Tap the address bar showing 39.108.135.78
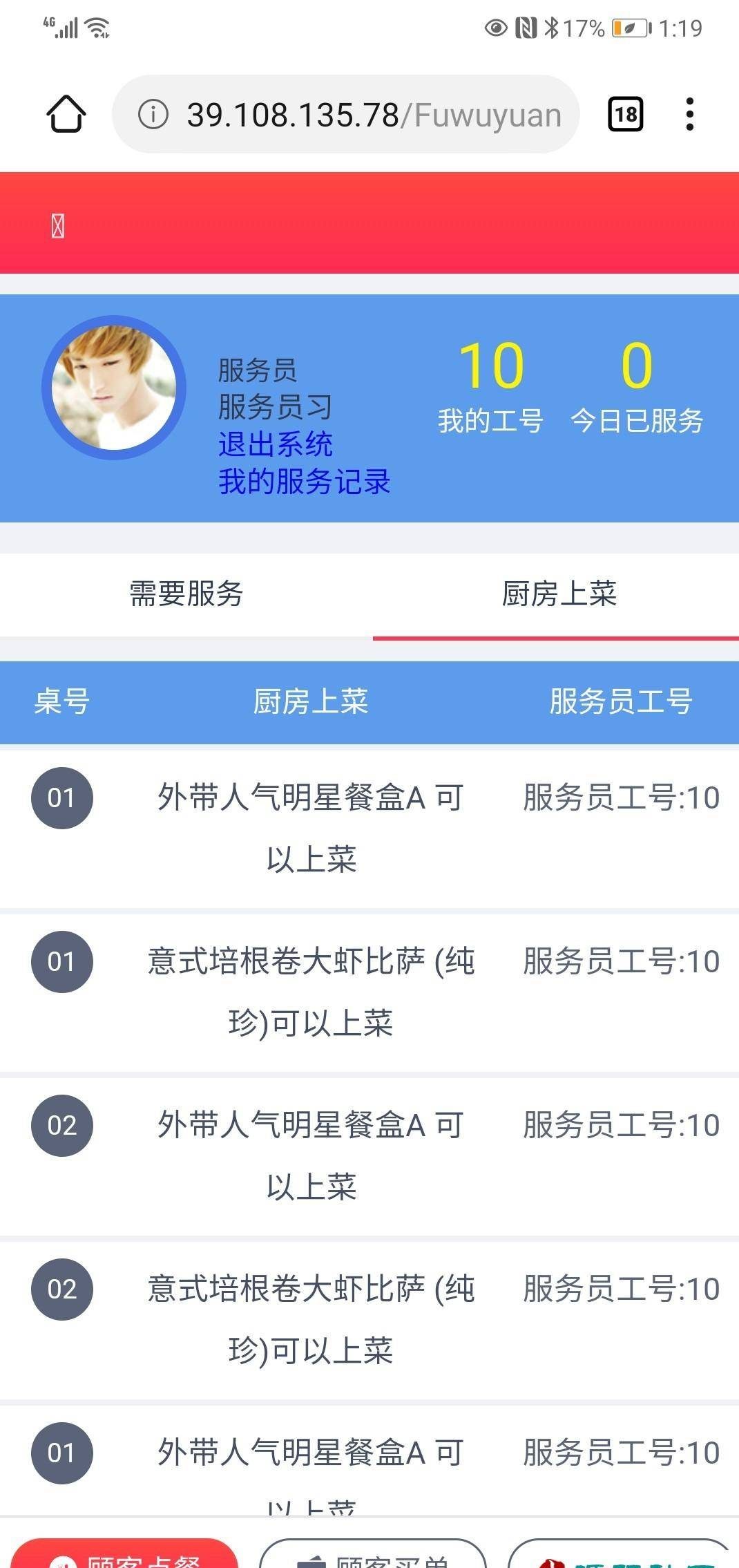This screenshot has height=1568, width=739. 345,114
